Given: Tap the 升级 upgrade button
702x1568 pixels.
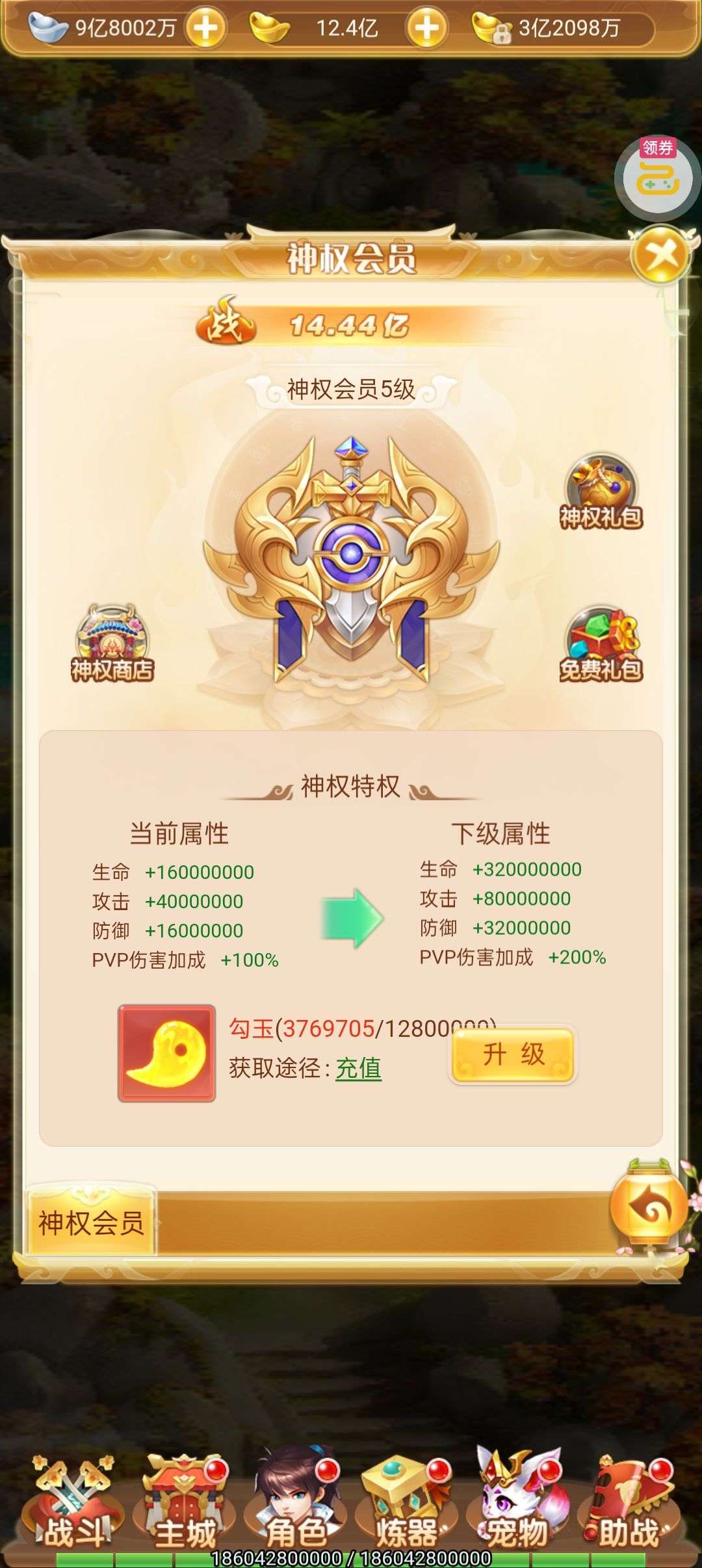Looking at the screenshot, I should click(513, 1054).
